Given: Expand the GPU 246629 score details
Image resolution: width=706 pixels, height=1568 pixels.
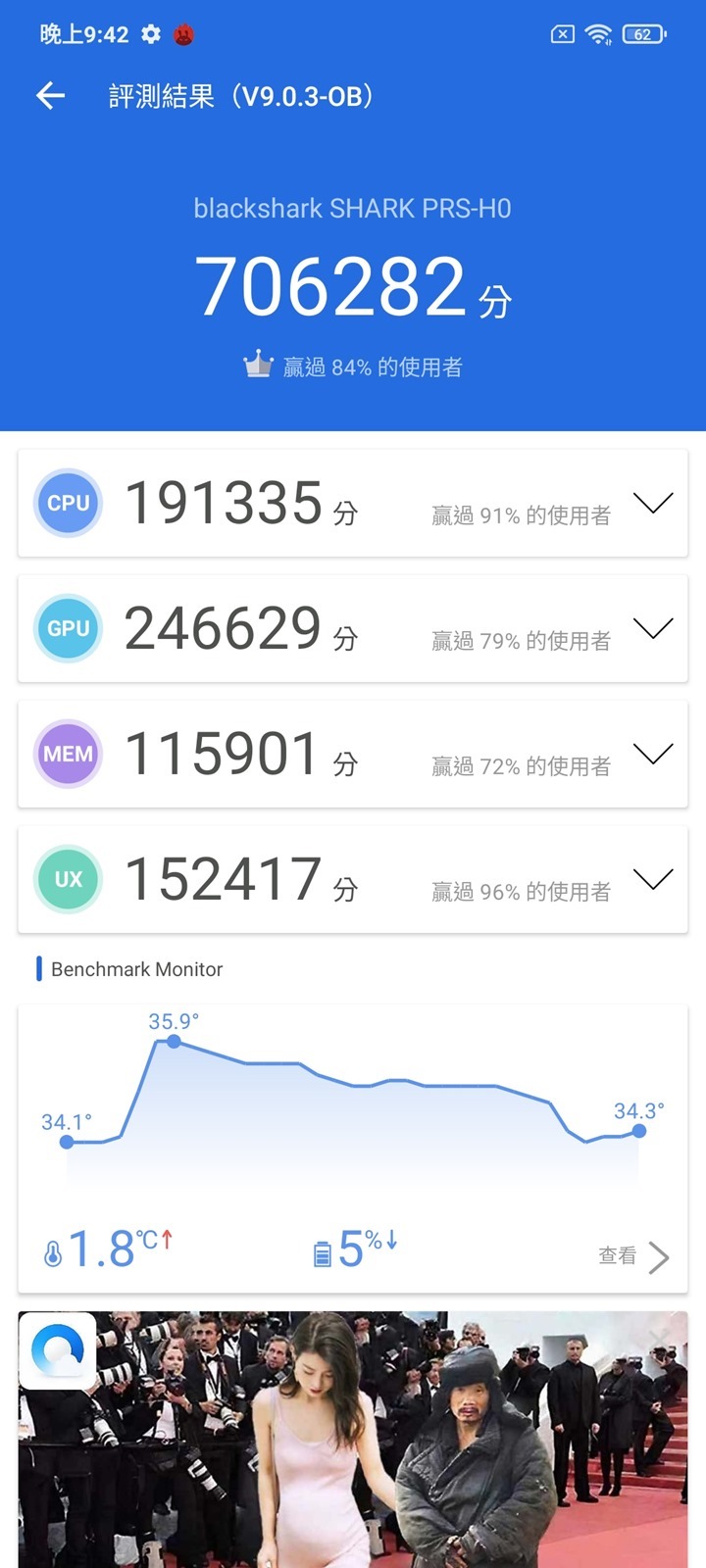Looking at the screenshot, I should pyautogui.click(x=652, y=628).
